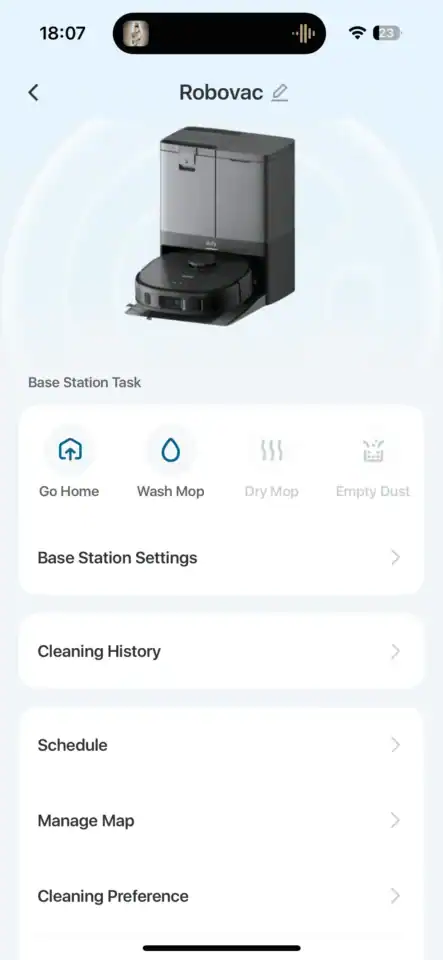Edit the Robovac device name
Screen dimensions: 443x960
[x=280, y=92]
